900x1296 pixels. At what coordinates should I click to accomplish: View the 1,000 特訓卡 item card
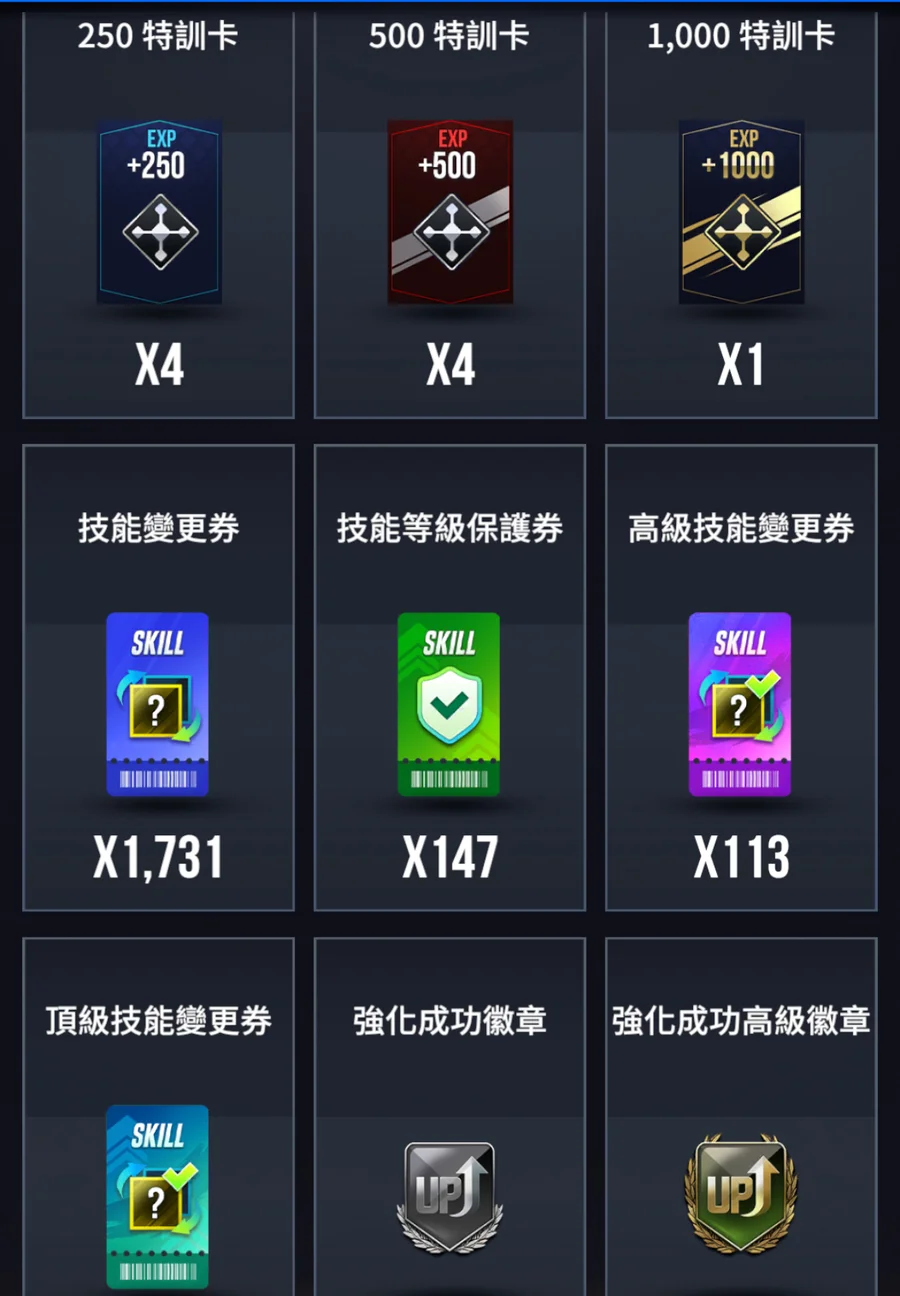click(x=741, y=213)
